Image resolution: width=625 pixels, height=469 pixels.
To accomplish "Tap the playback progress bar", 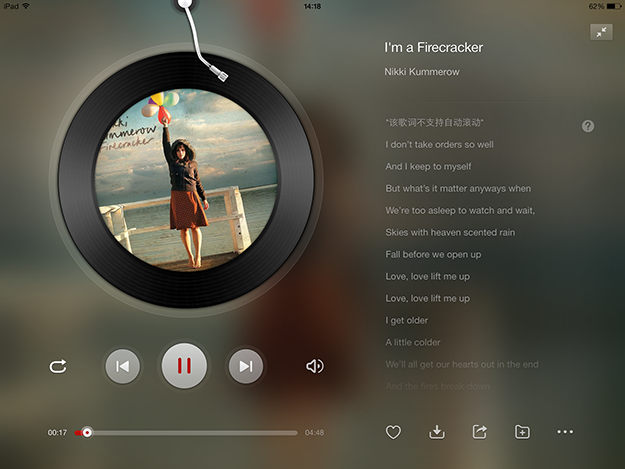I will (x=190, y=432).
